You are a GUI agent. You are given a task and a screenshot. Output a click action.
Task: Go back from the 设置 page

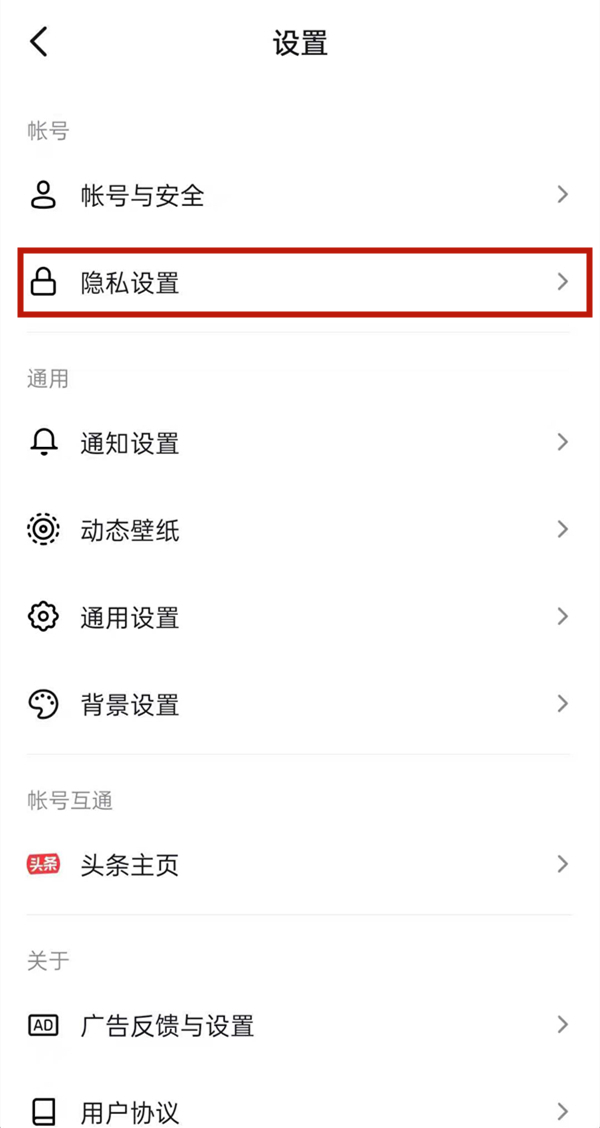[39, 43]
